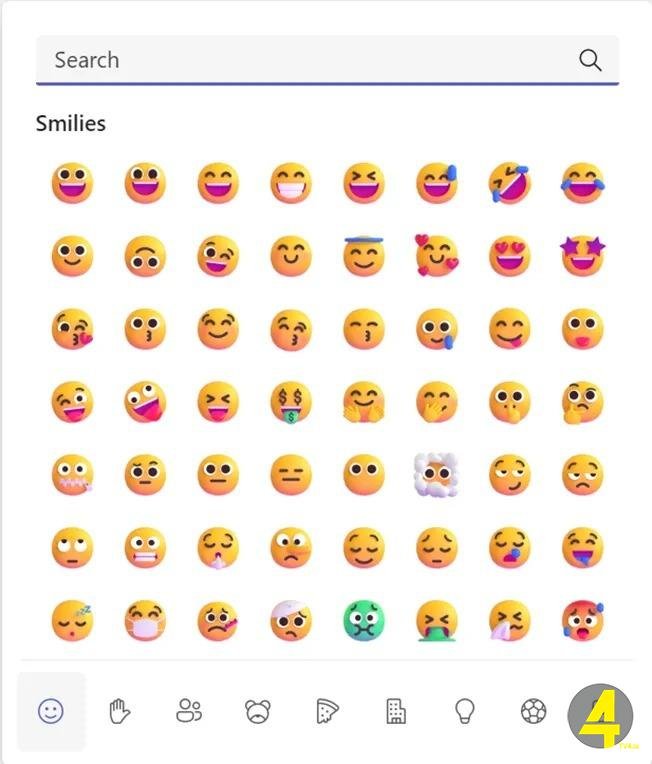Open the objects category with light bulb
Image resolution: width=652 pixels, height=764 pixels.
tap(464, 712)
